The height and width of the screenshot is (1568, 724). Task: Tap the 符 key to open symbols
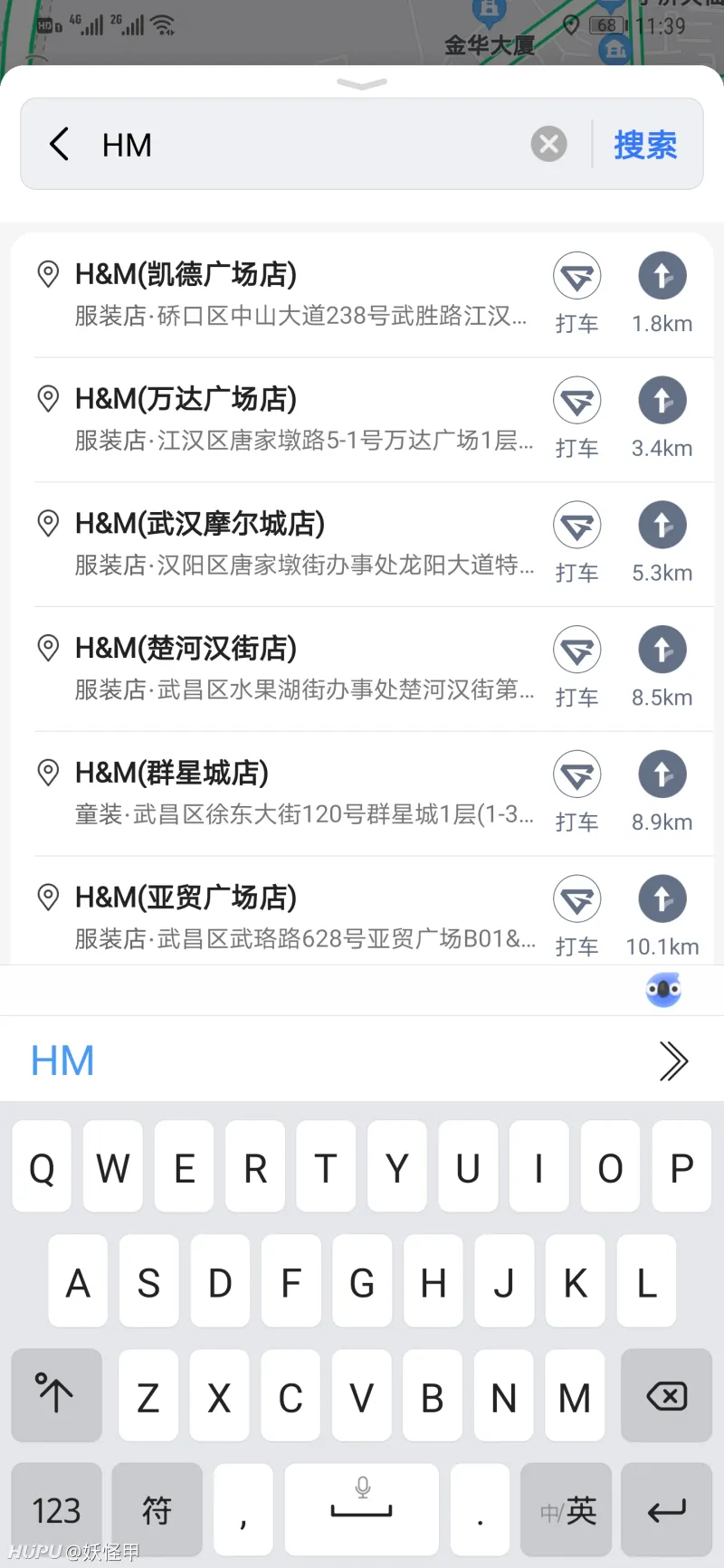pos(157,1509)
